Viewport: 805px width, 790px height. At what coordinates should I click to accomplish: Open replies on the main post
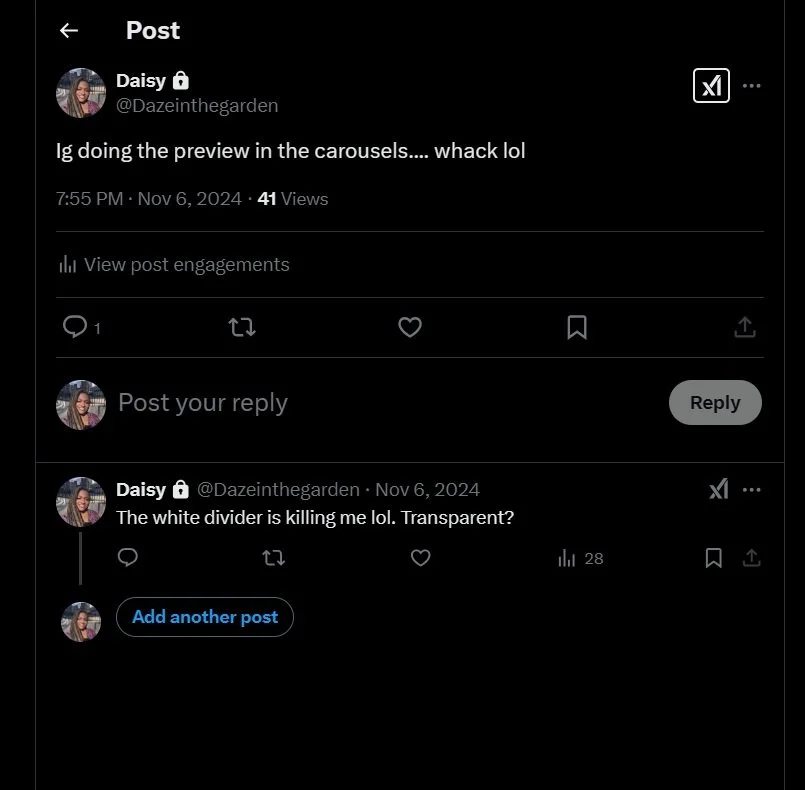pyautogui.click(x=81, y=327)
